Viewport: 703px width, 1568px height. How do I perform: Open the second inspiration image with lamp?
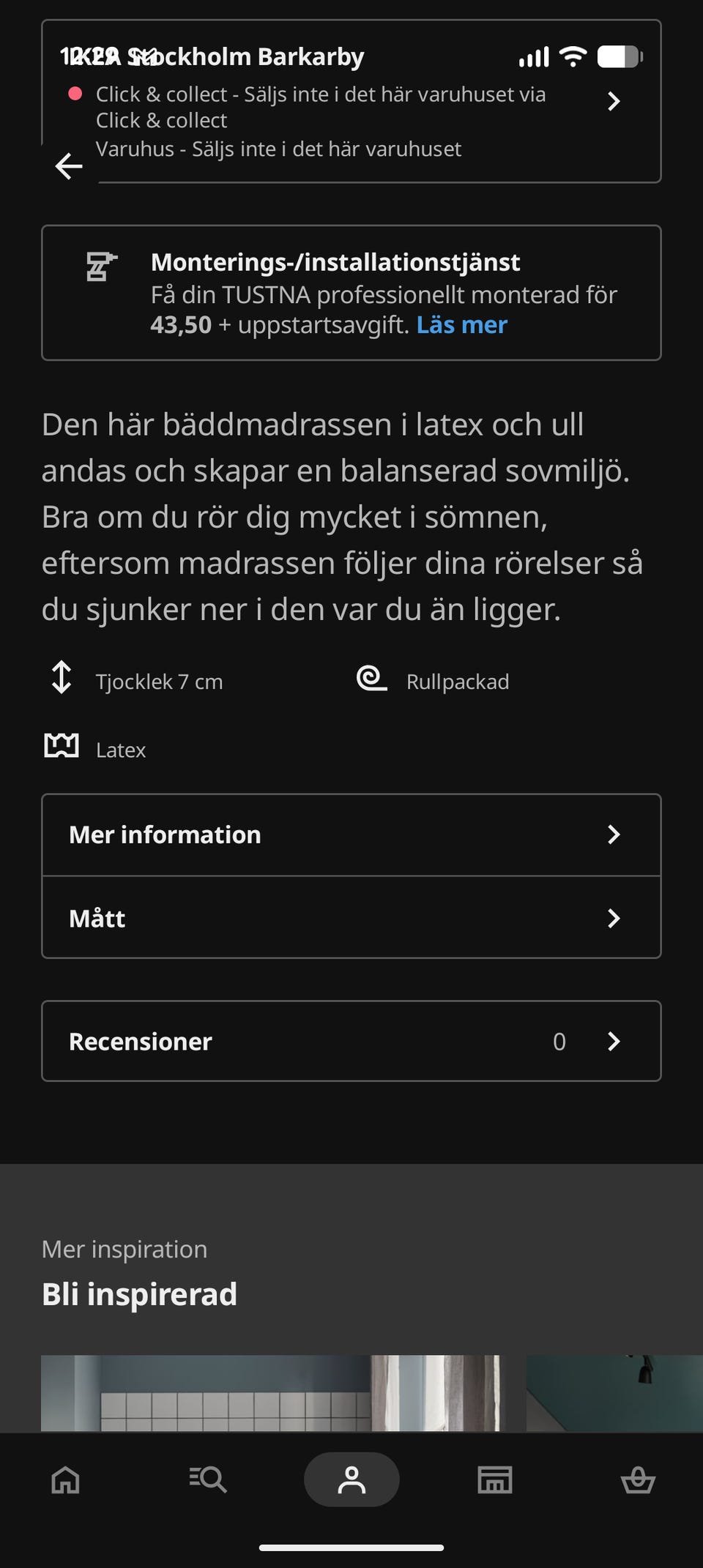pos(614,1394)
